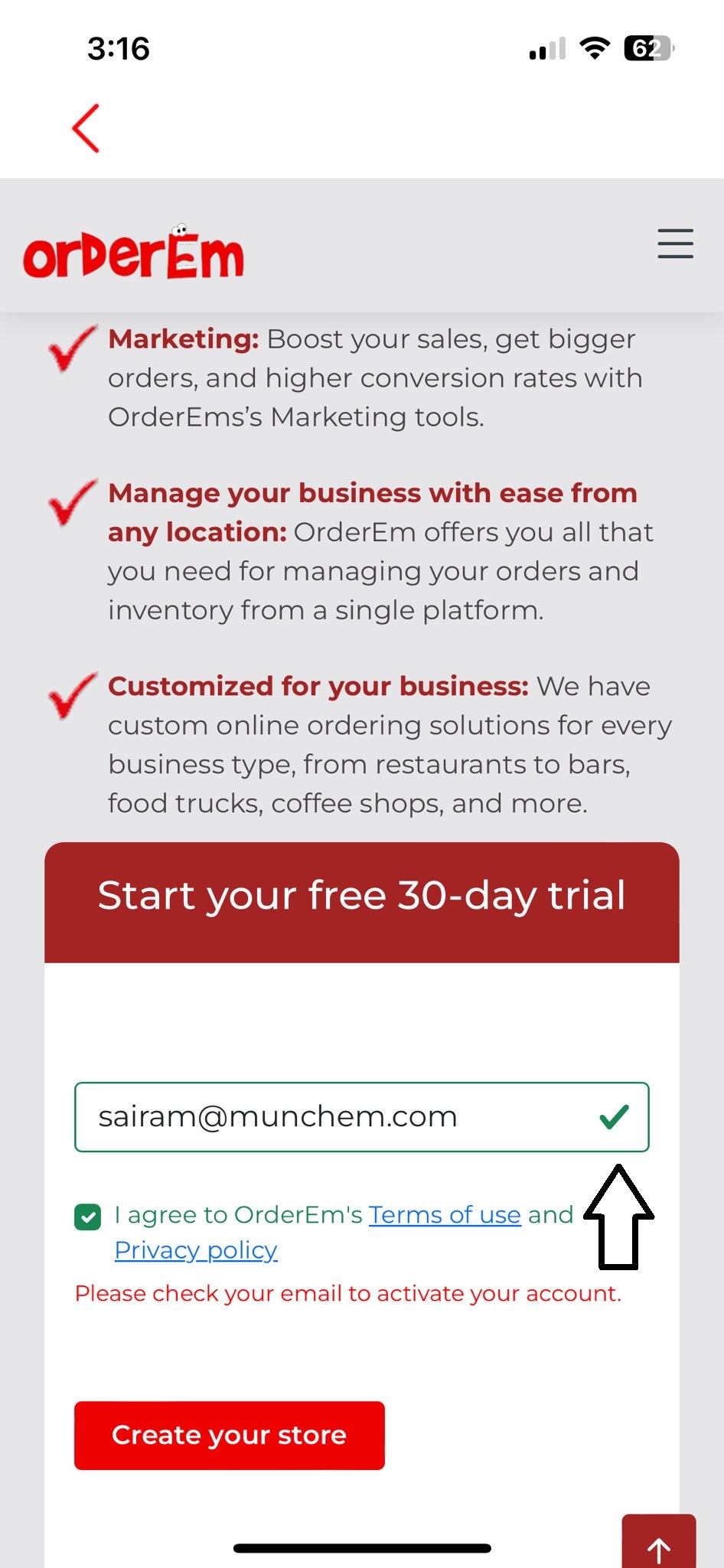The image size is (724, 1568).
Task: Open the hamburger menu
Action: (675, 243)
